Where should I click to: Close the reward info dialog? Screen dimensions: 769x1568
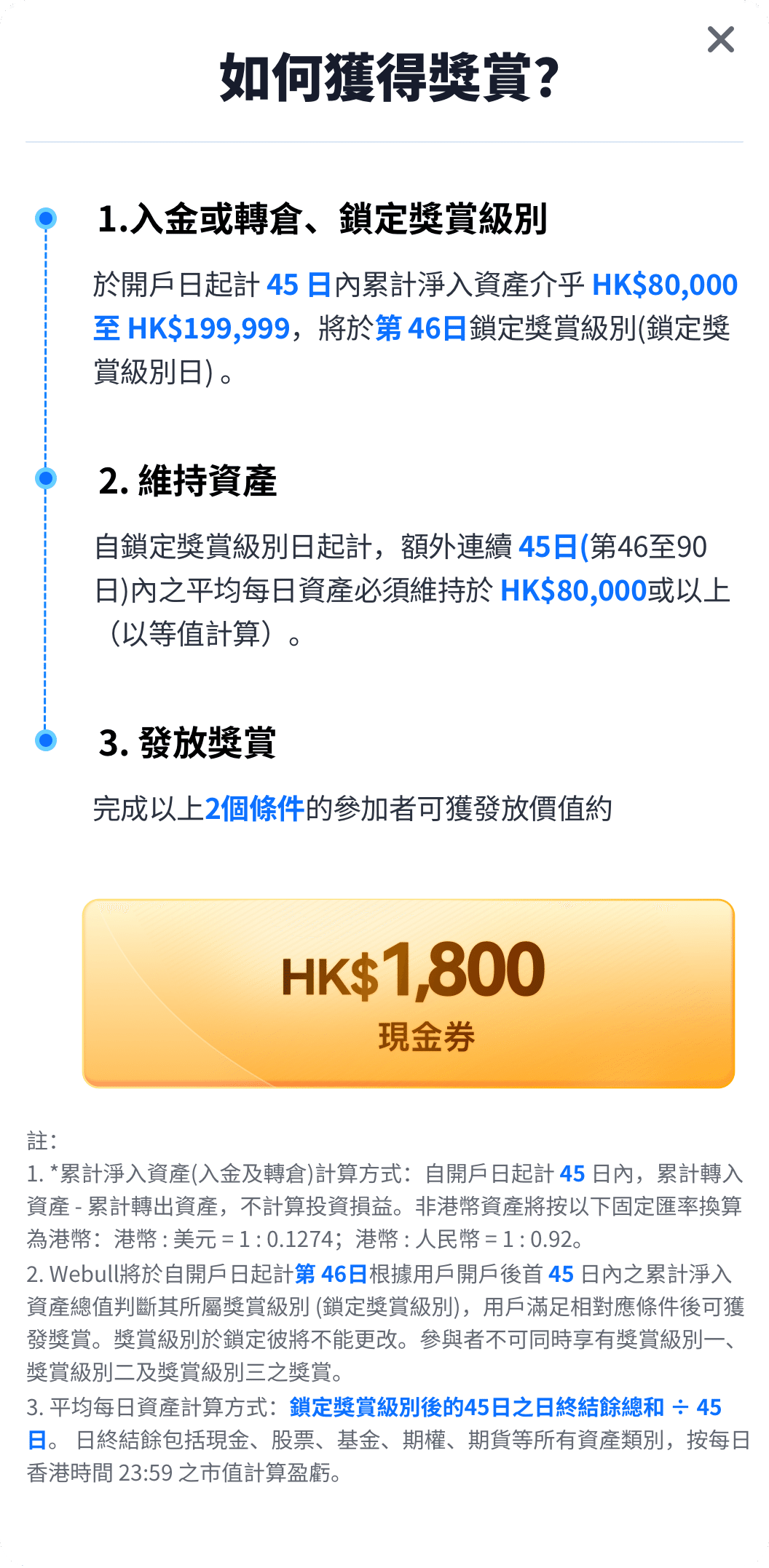720,39
